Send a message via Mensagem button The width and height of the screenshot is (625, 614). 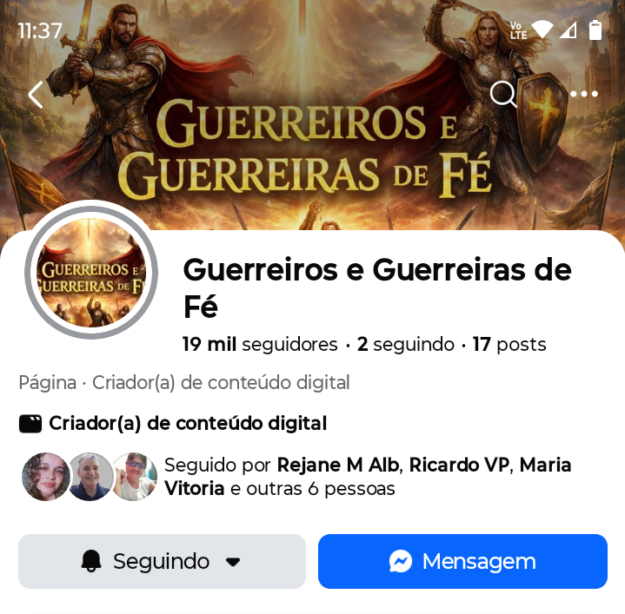[462, 561]
